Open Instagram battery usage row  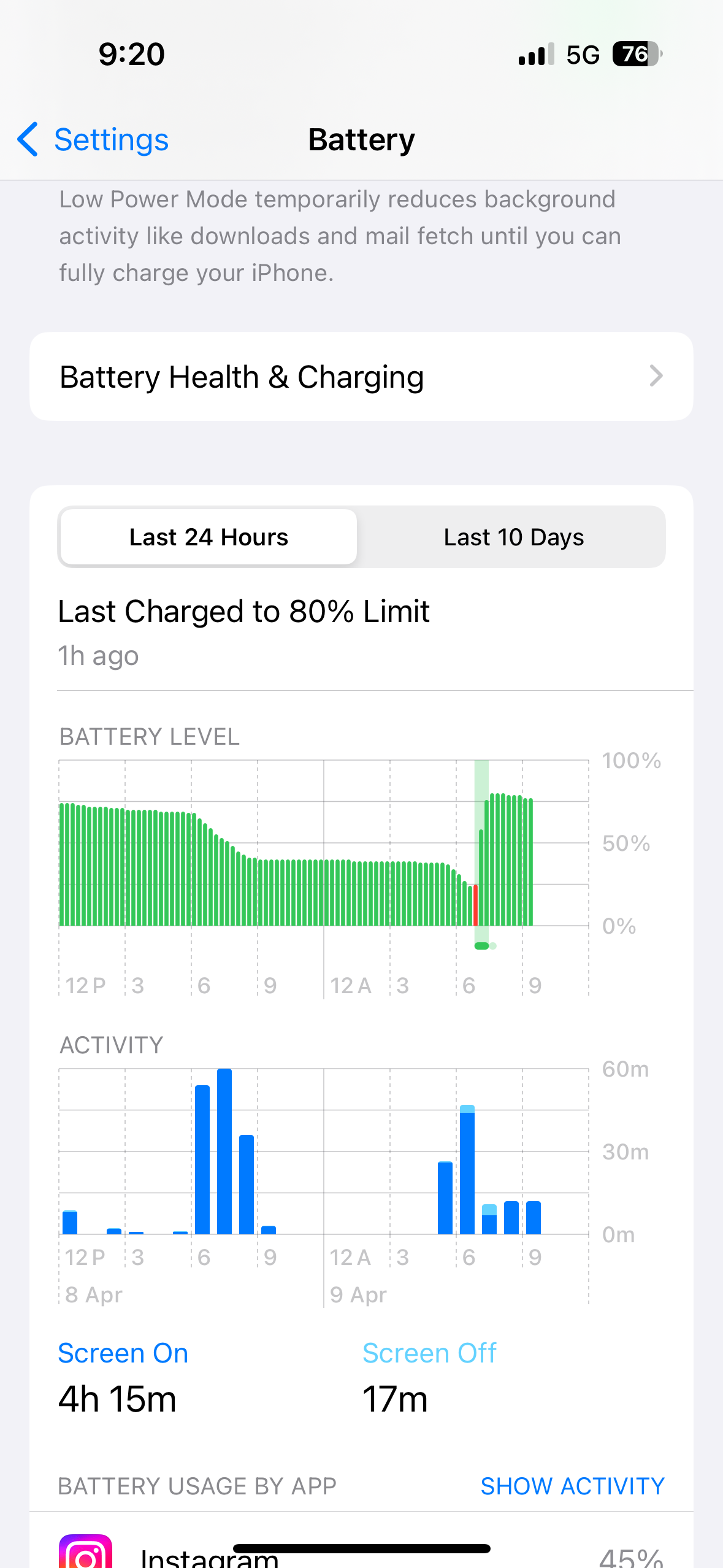361,1541
